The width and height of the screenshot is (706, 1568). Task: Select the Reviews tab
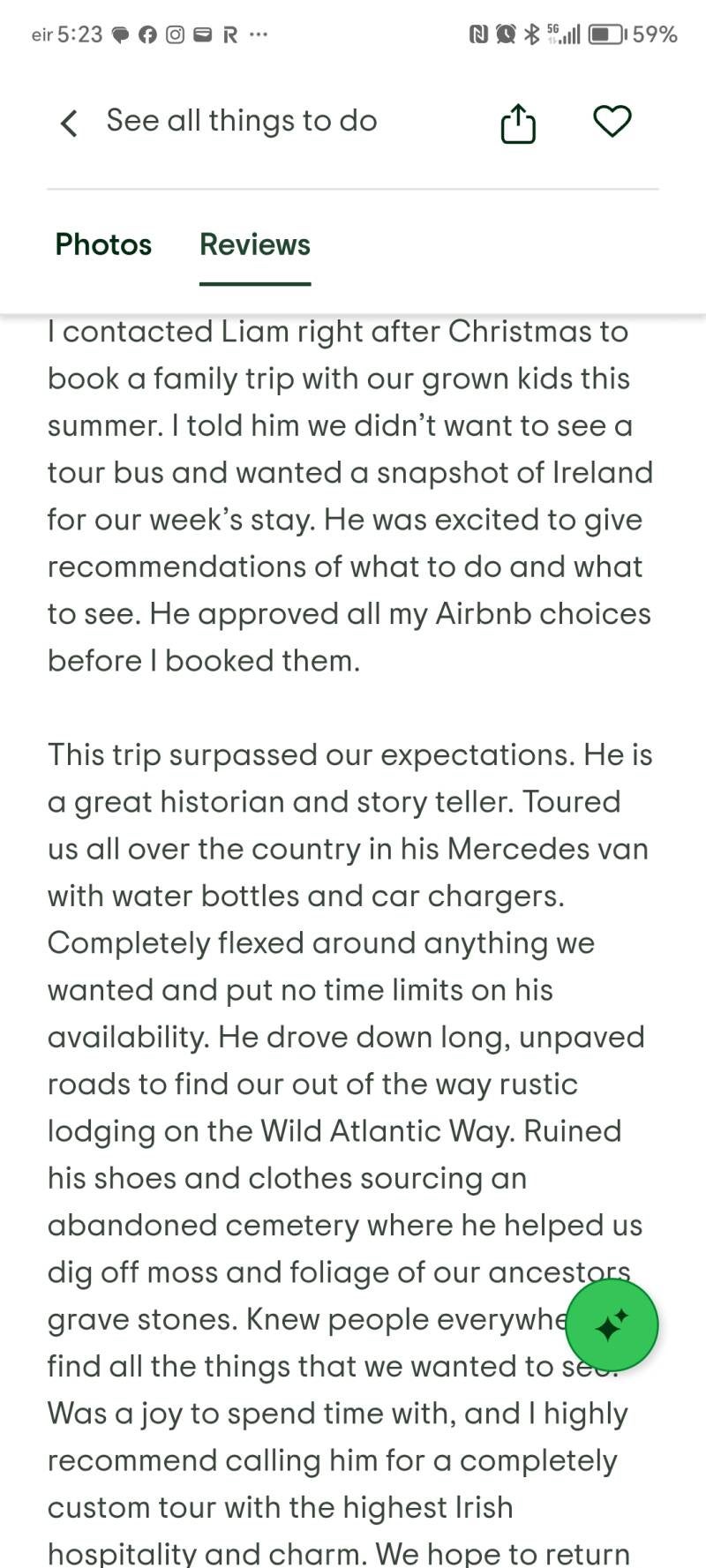255,244
